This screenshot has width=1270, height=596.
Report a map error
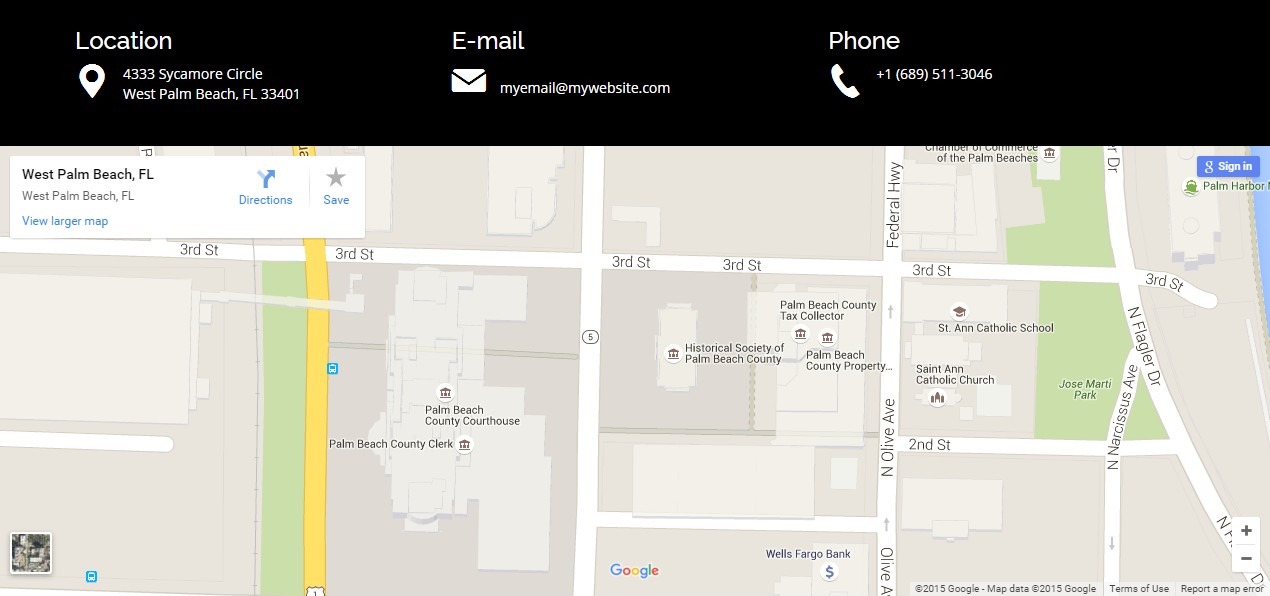[1222, 589]
